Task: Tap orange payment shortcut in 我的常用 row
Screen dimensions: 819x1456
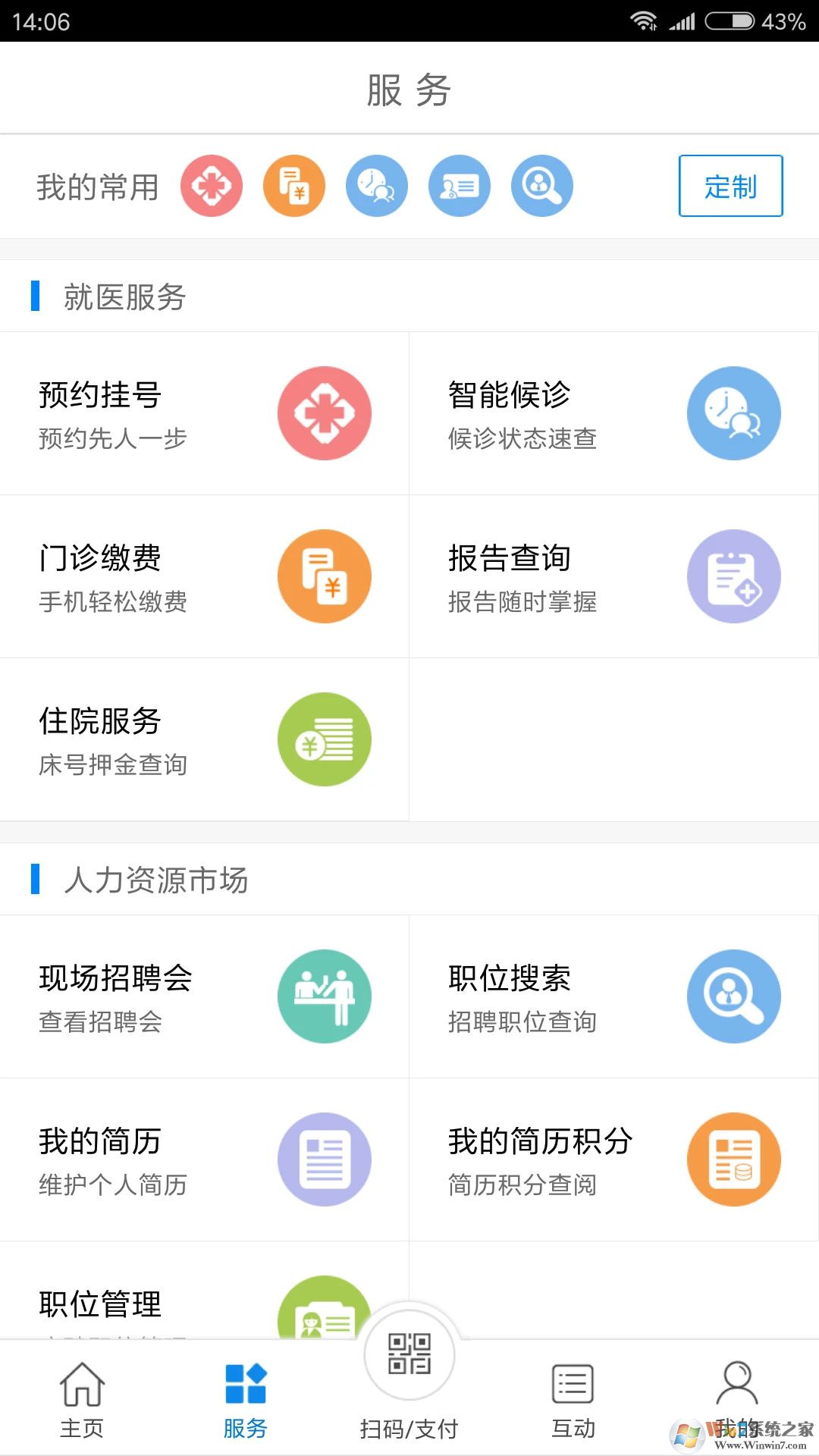Action: tap(294, 186)
